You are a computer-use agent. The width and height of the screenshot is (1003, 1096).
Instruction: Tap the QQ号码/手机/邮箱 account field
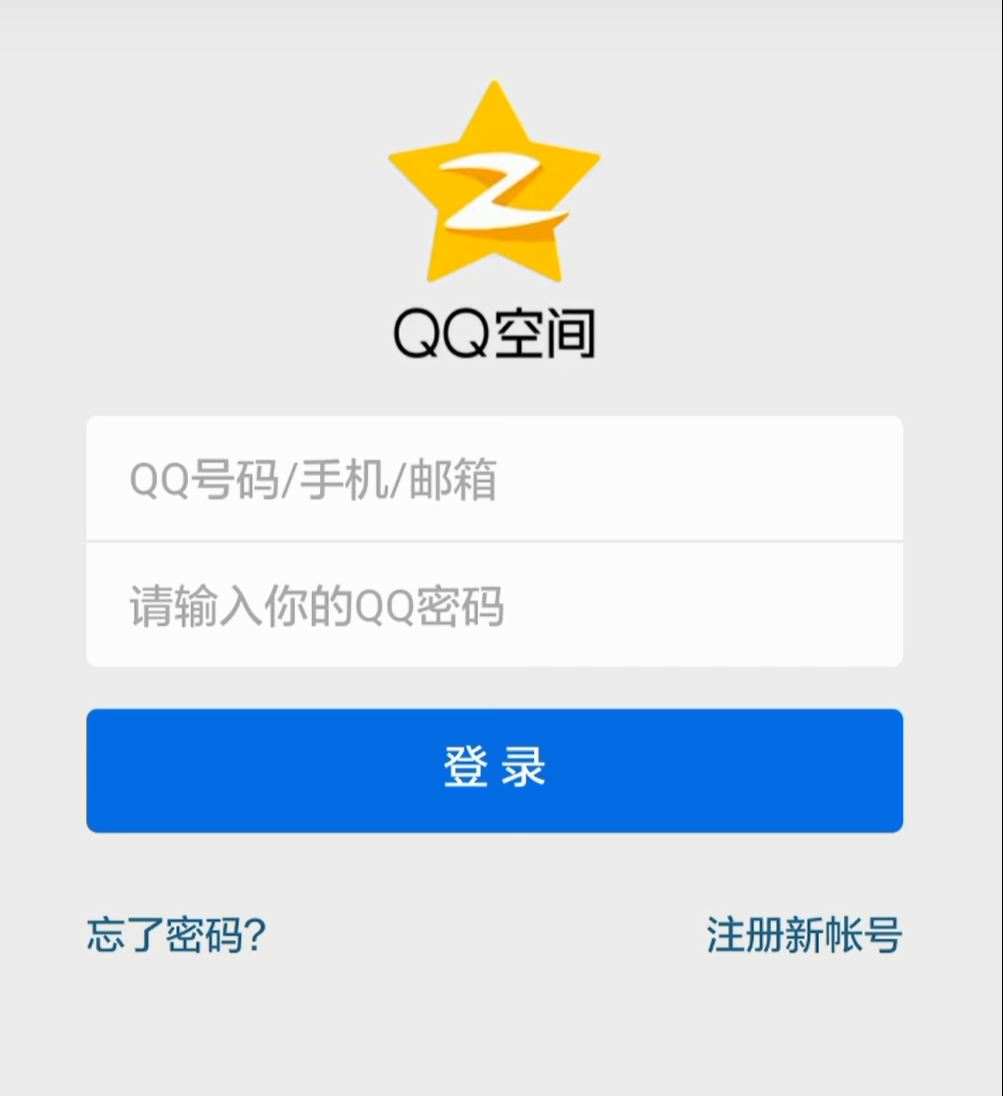click(x=494, y=480)
